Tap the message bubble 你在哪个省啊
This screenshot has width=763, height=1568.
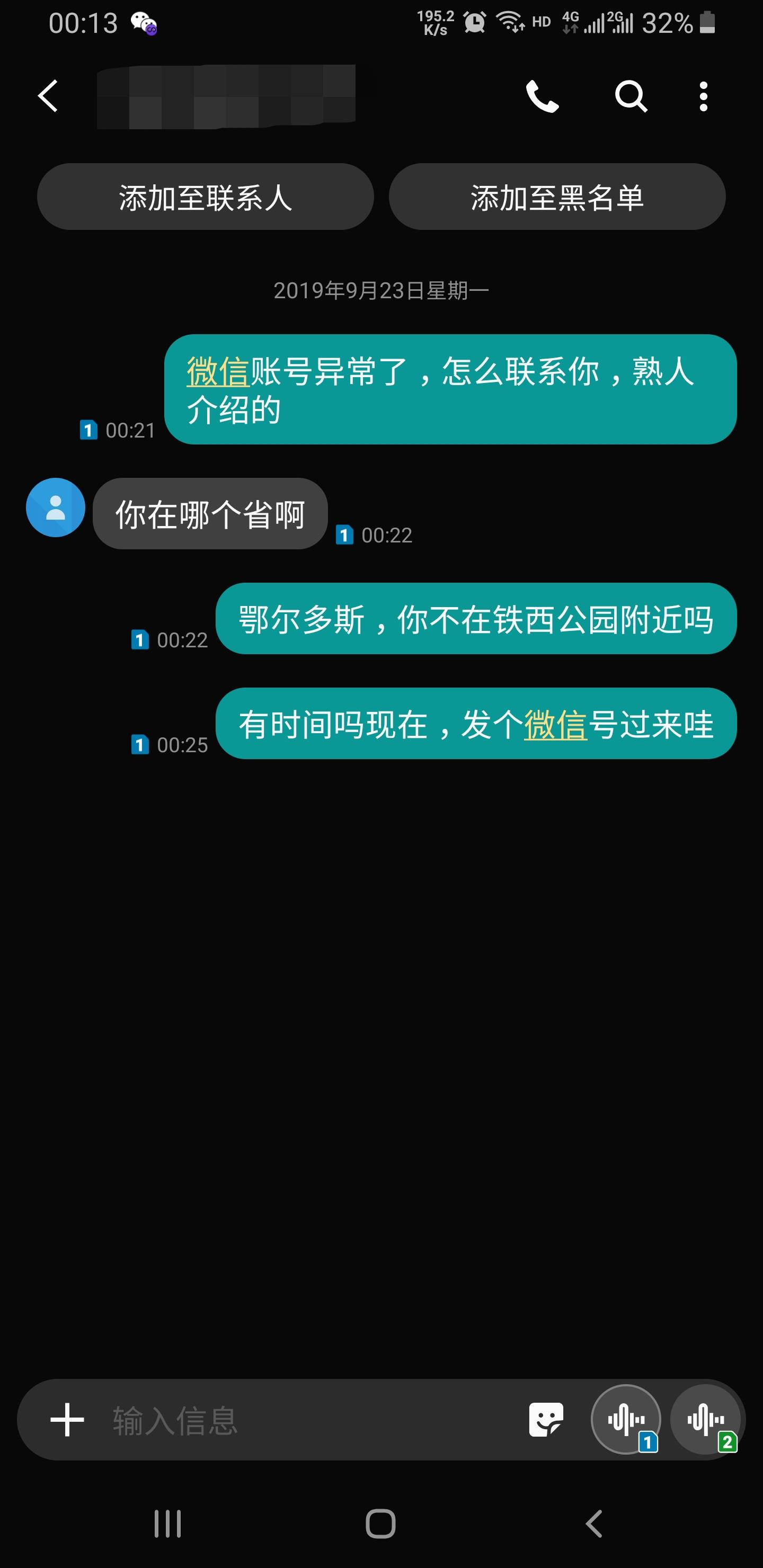click(x=210, y=514)
